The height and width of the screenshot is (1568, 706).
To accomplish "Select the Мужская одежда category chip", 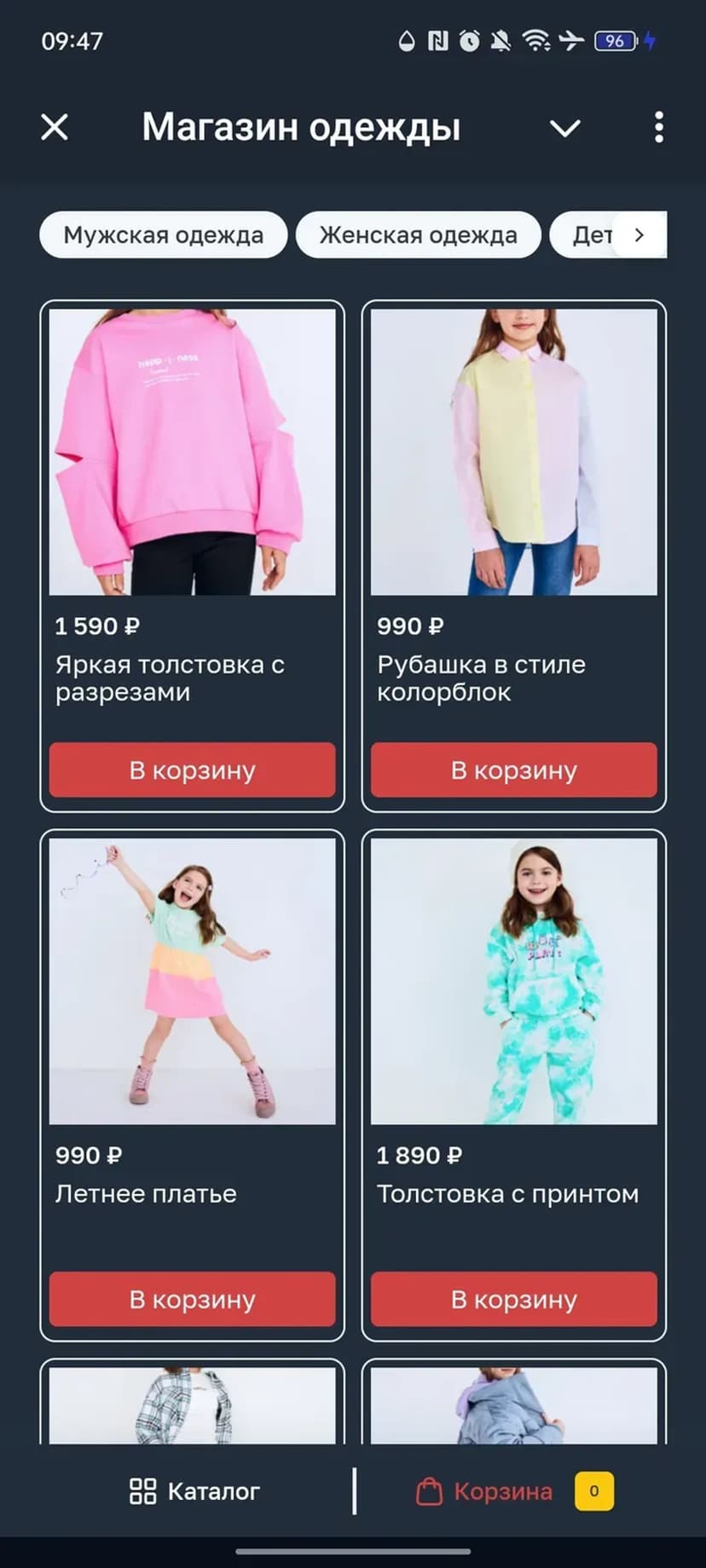I will point(163,235).
